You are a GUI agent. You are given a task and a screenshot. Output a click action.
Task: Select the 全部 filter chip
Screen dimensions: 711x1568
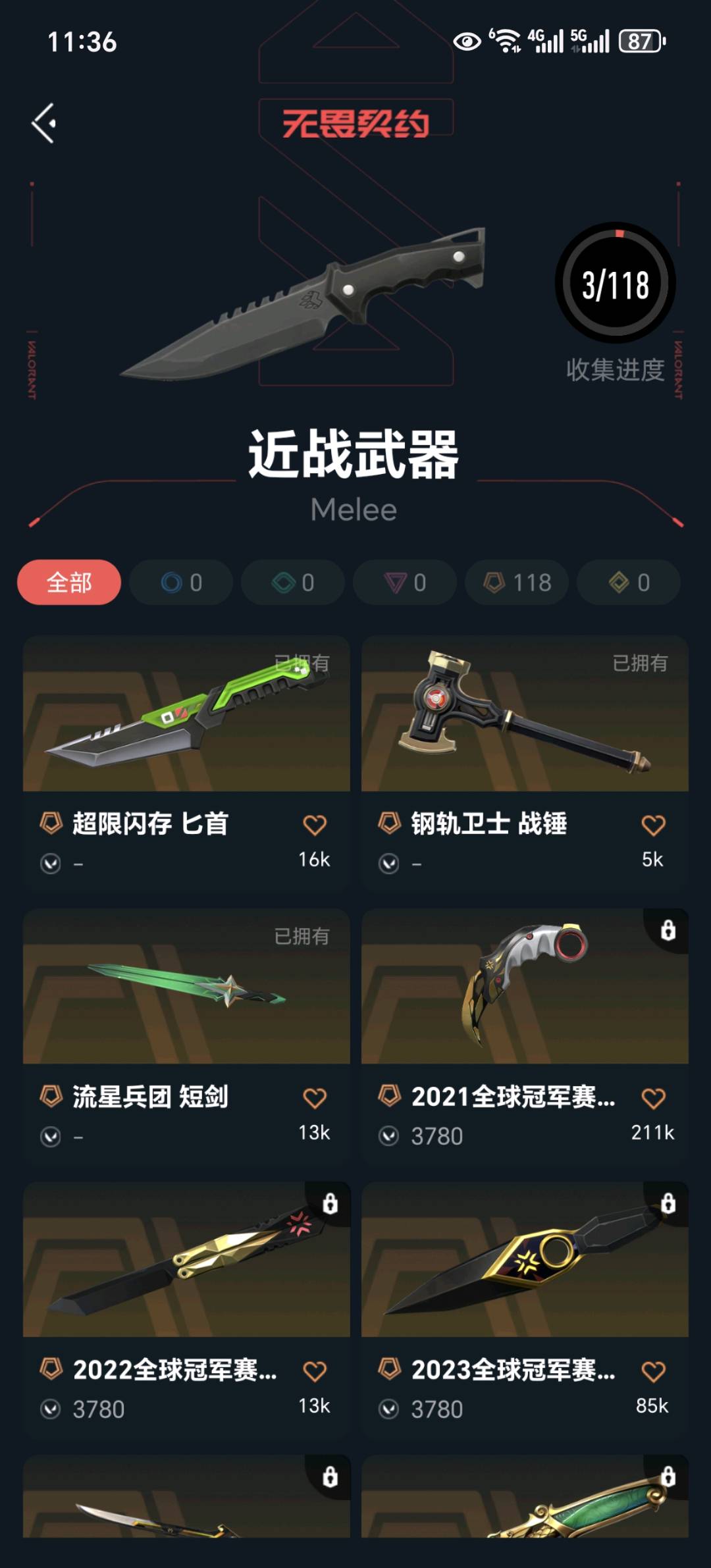tap(69, 582)
